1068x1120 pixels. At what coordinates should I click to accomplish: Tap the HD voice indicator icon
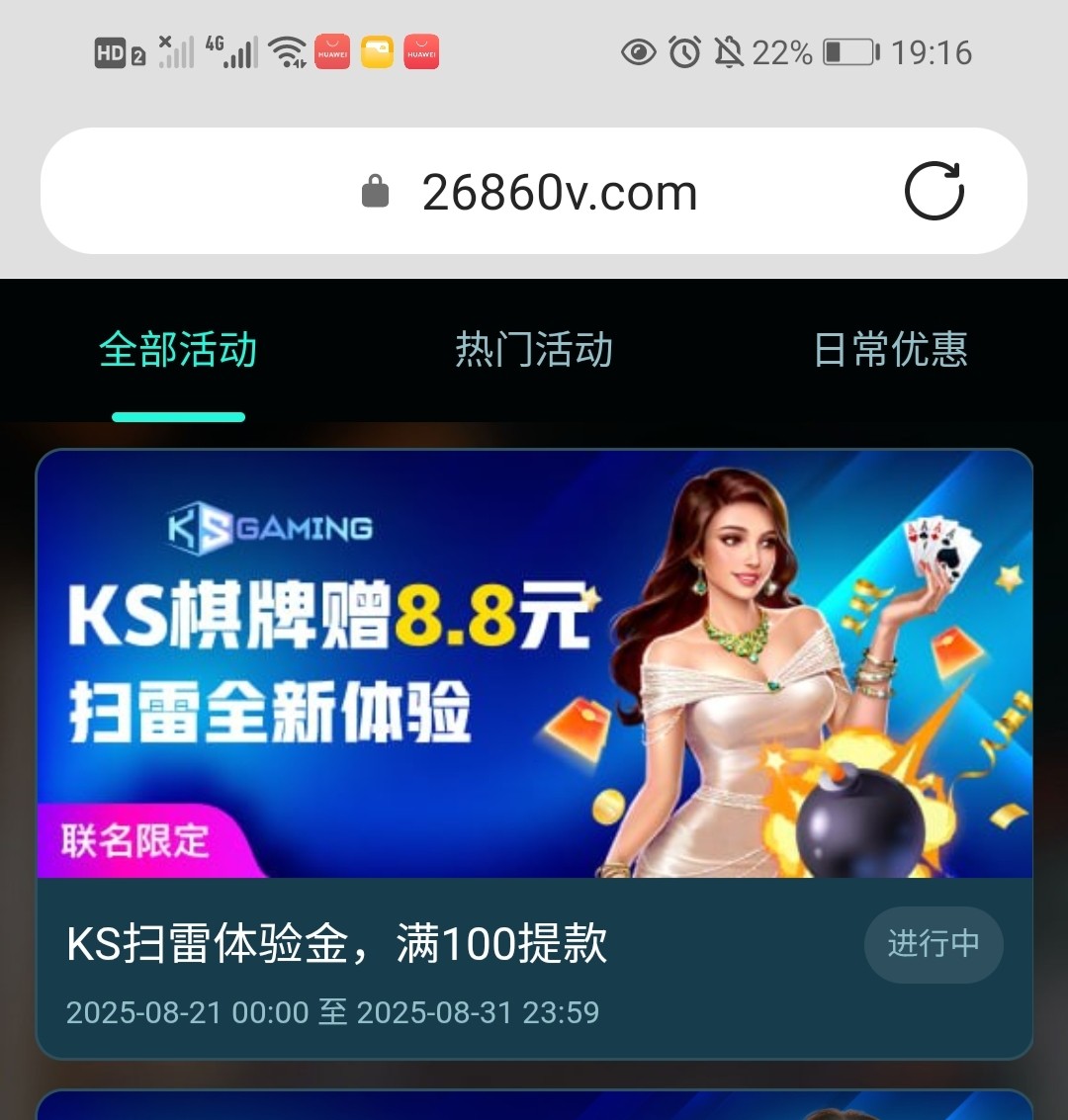pyautogui.click(x=111, y=51)
